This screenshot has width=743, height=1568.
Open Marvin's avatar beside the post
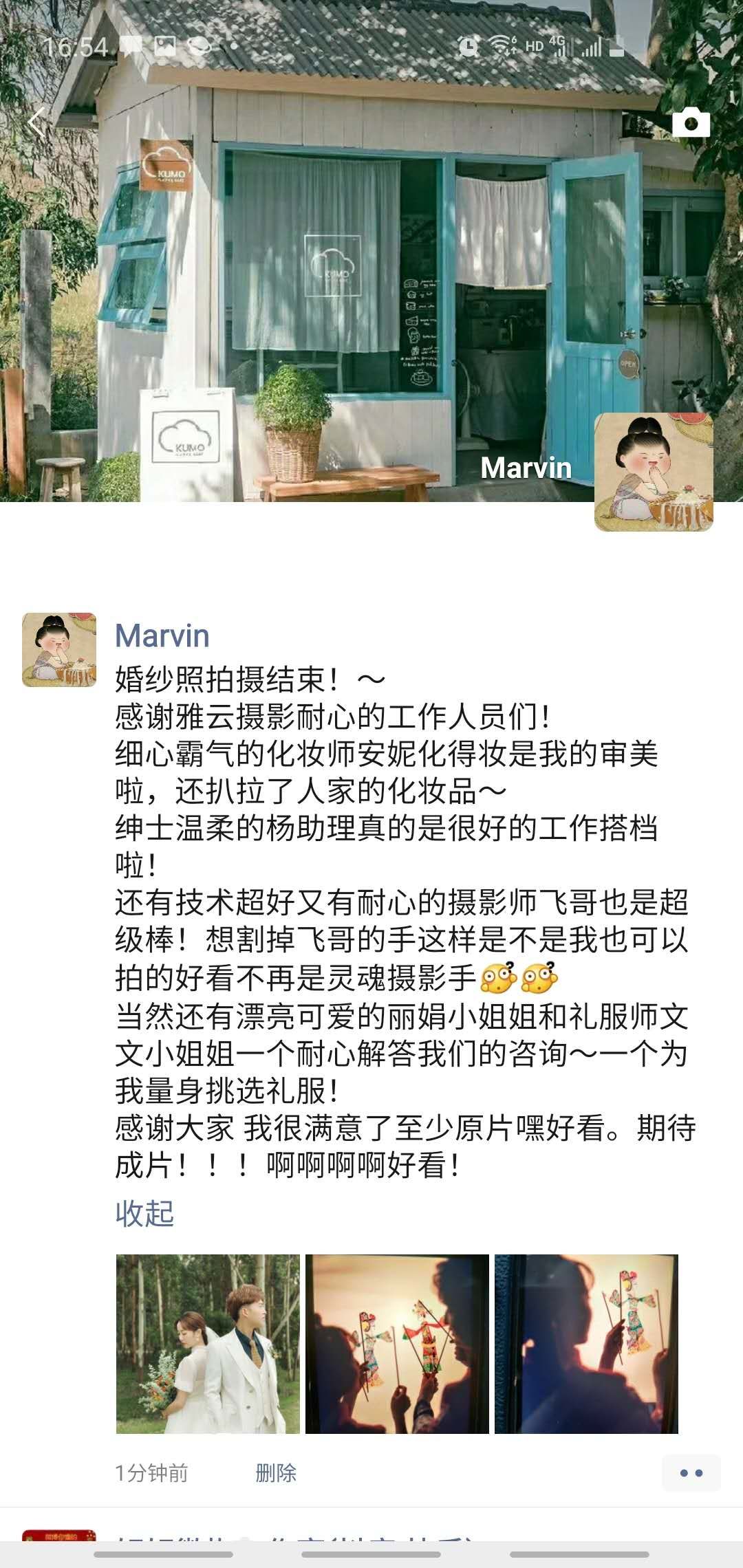[59, 650]
